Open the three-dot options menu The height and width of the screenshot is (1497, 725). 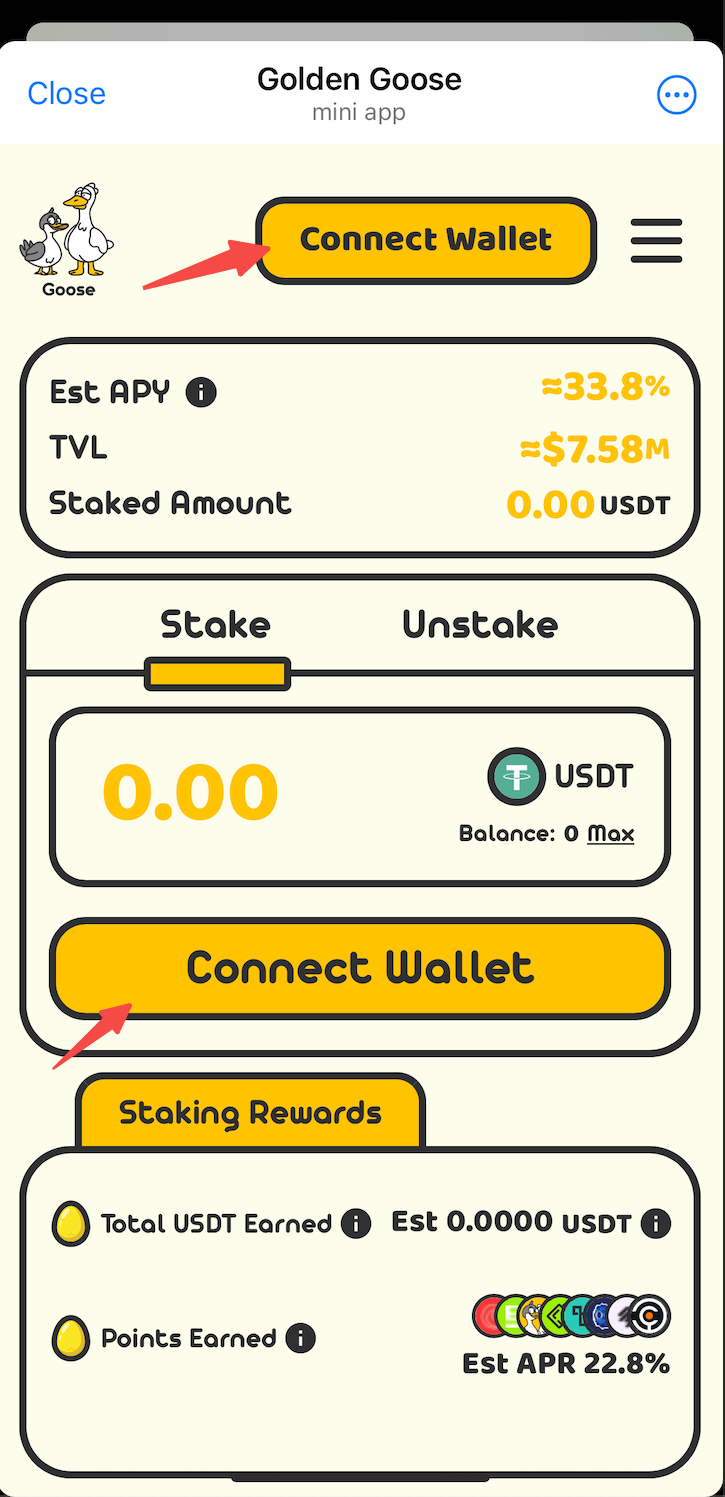point(676,95)
